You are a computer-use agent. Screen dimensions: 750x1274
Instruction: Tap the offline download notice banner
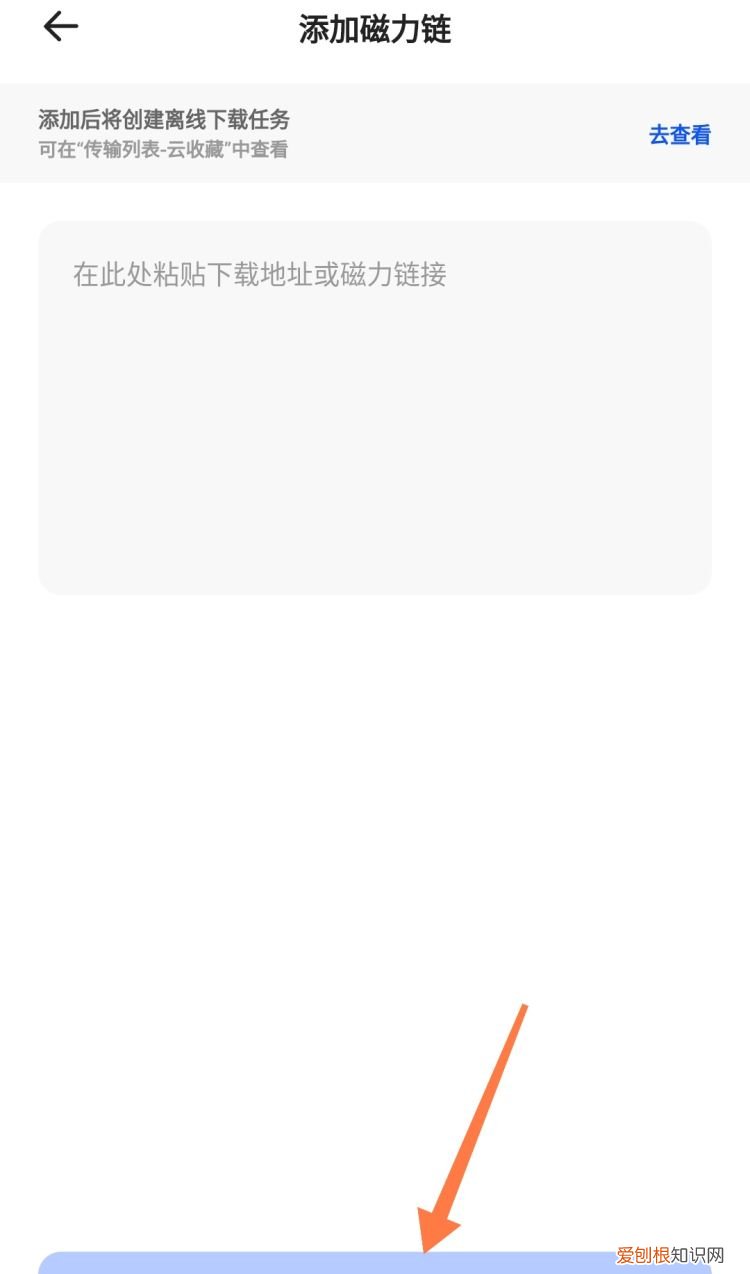coord(375,135)
